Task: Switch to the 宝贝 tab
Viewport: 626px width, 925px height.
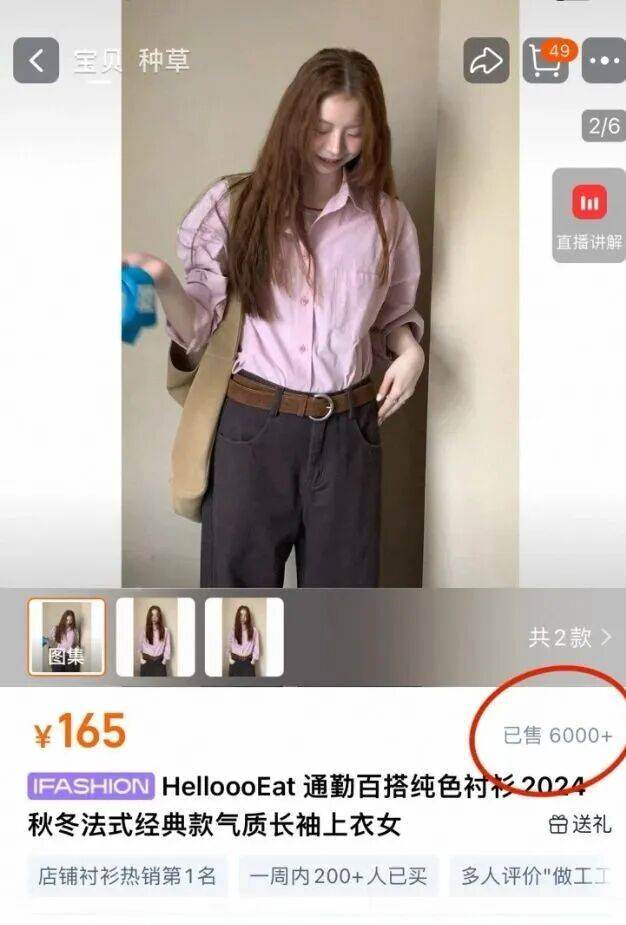Action: [x=97, y=61]
